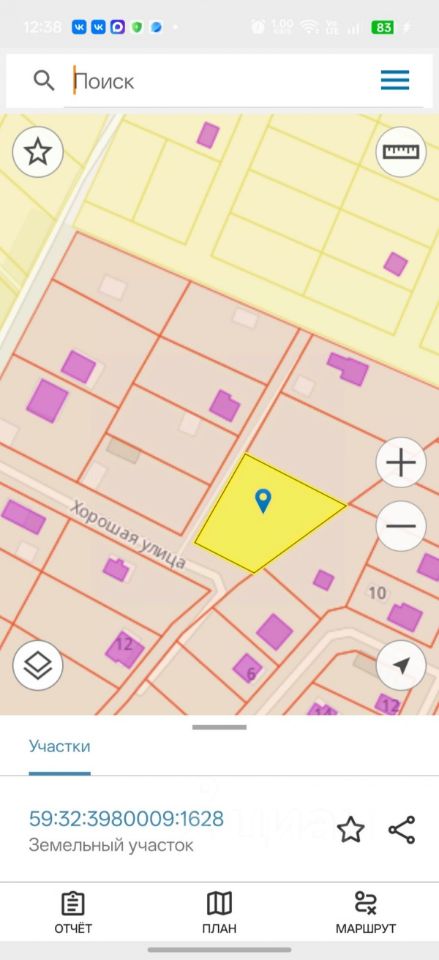Open favorites star button on the map
439x960 pixels.
pyautogui.click(x=38, y=151)
